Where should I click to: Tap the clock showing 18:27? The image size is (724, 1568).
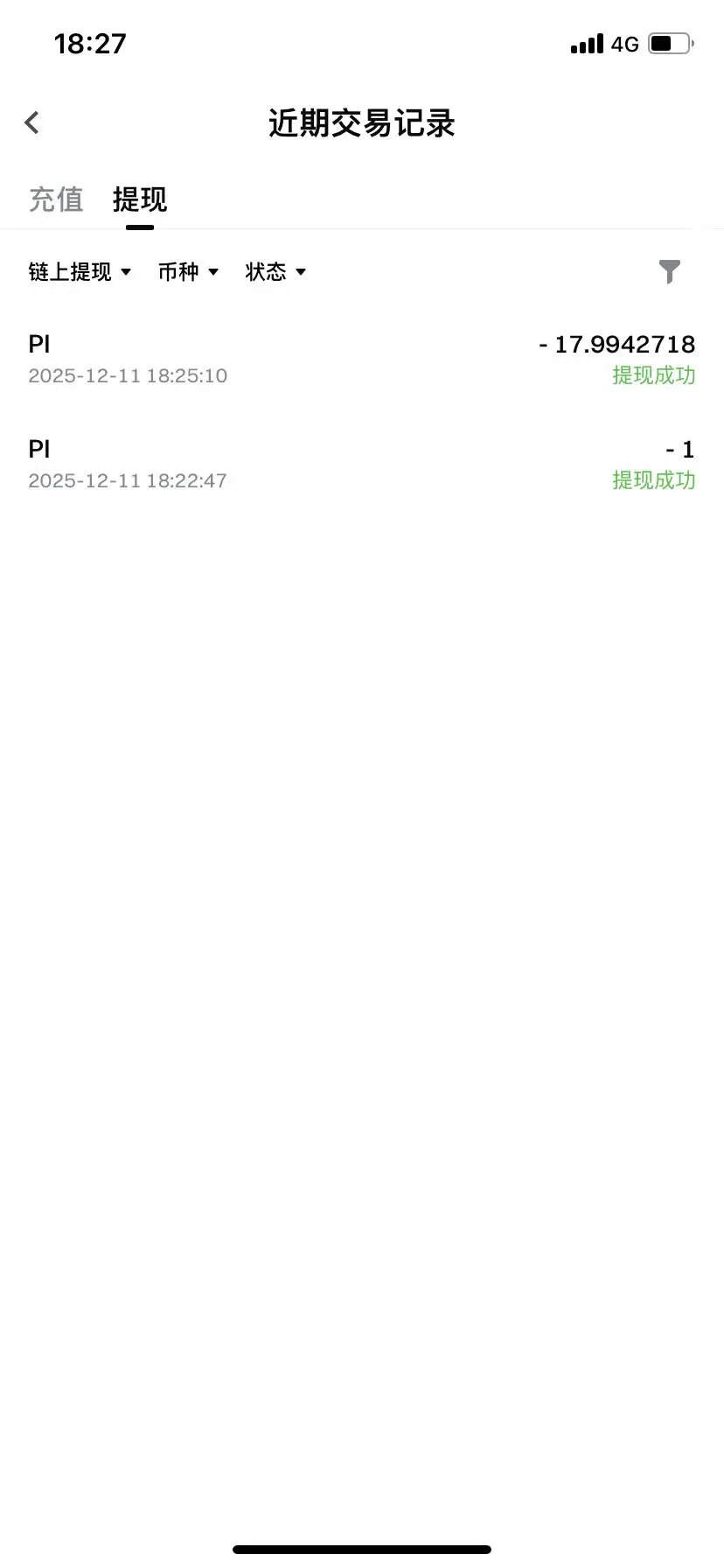pyautogui.click(x=91, y=43)
